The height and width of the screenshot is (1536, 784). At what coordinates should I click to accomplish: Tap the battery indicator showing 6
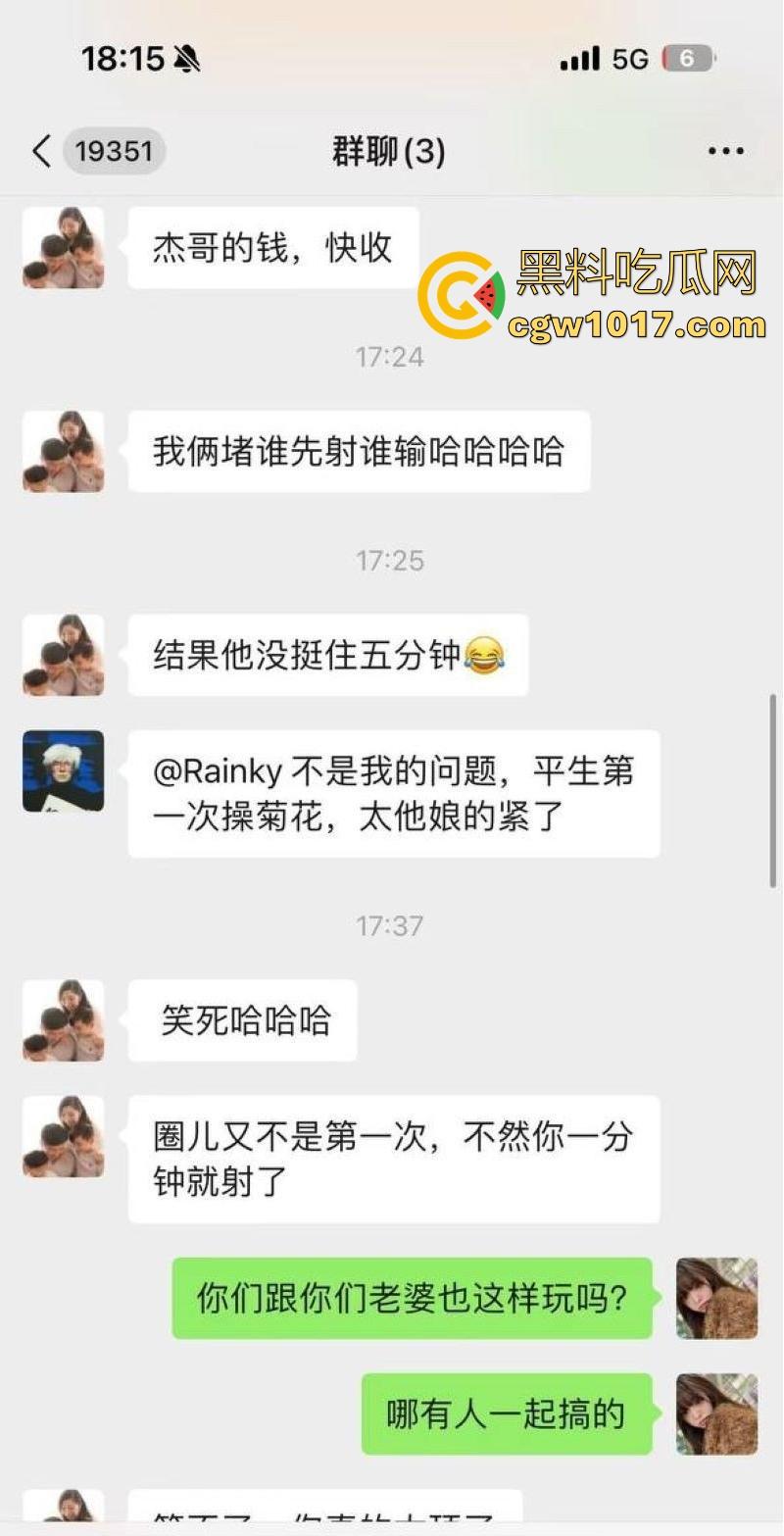687,57
